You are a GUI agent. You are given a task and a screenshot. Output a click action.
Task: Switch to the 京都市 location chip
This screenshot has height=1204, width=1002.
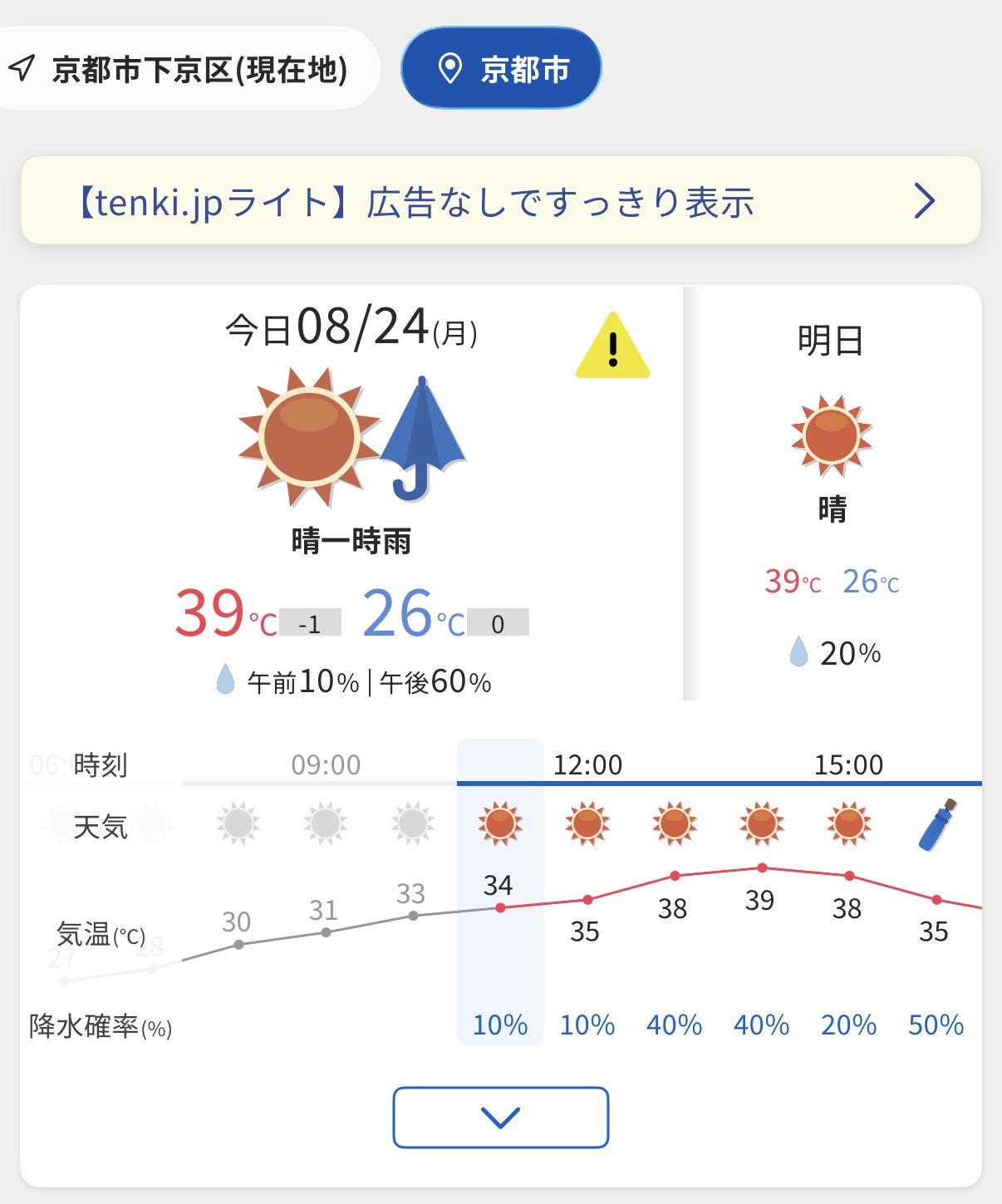click(501, 68)
